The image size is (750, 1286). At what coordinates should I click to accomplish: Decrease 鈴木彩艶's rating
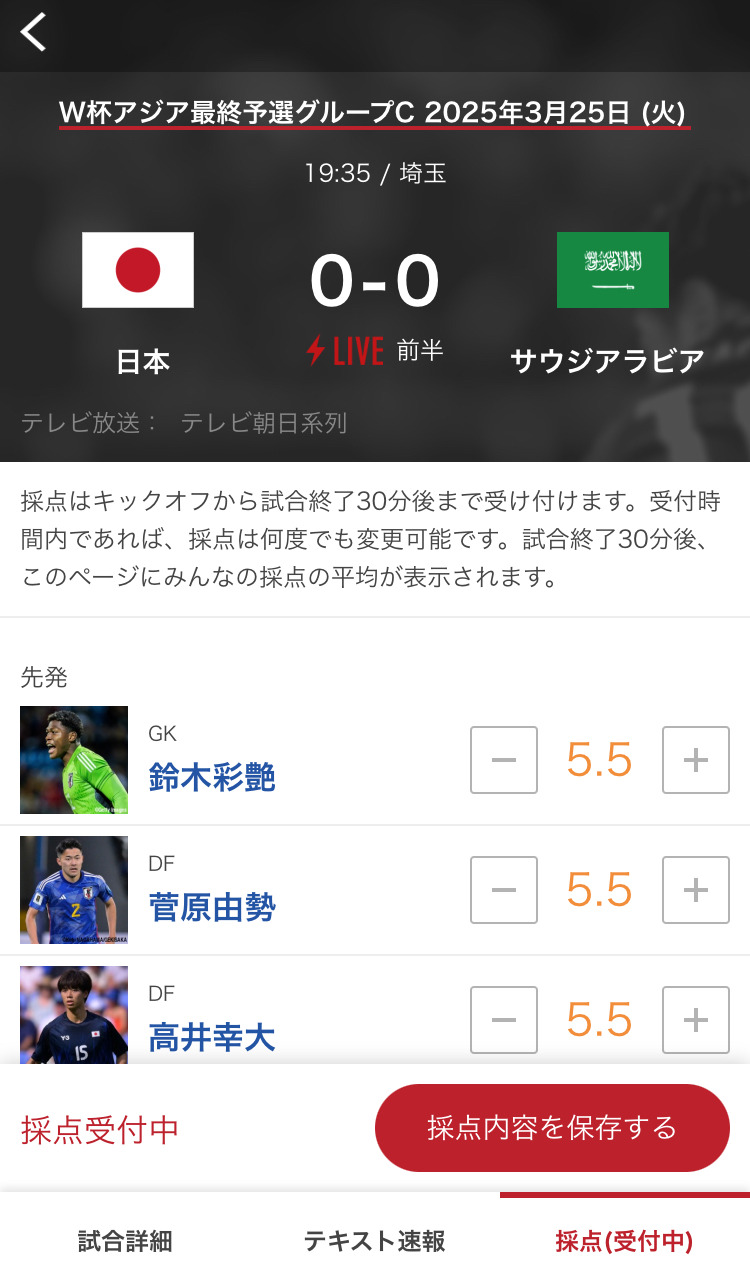click(x=504, y=760)
